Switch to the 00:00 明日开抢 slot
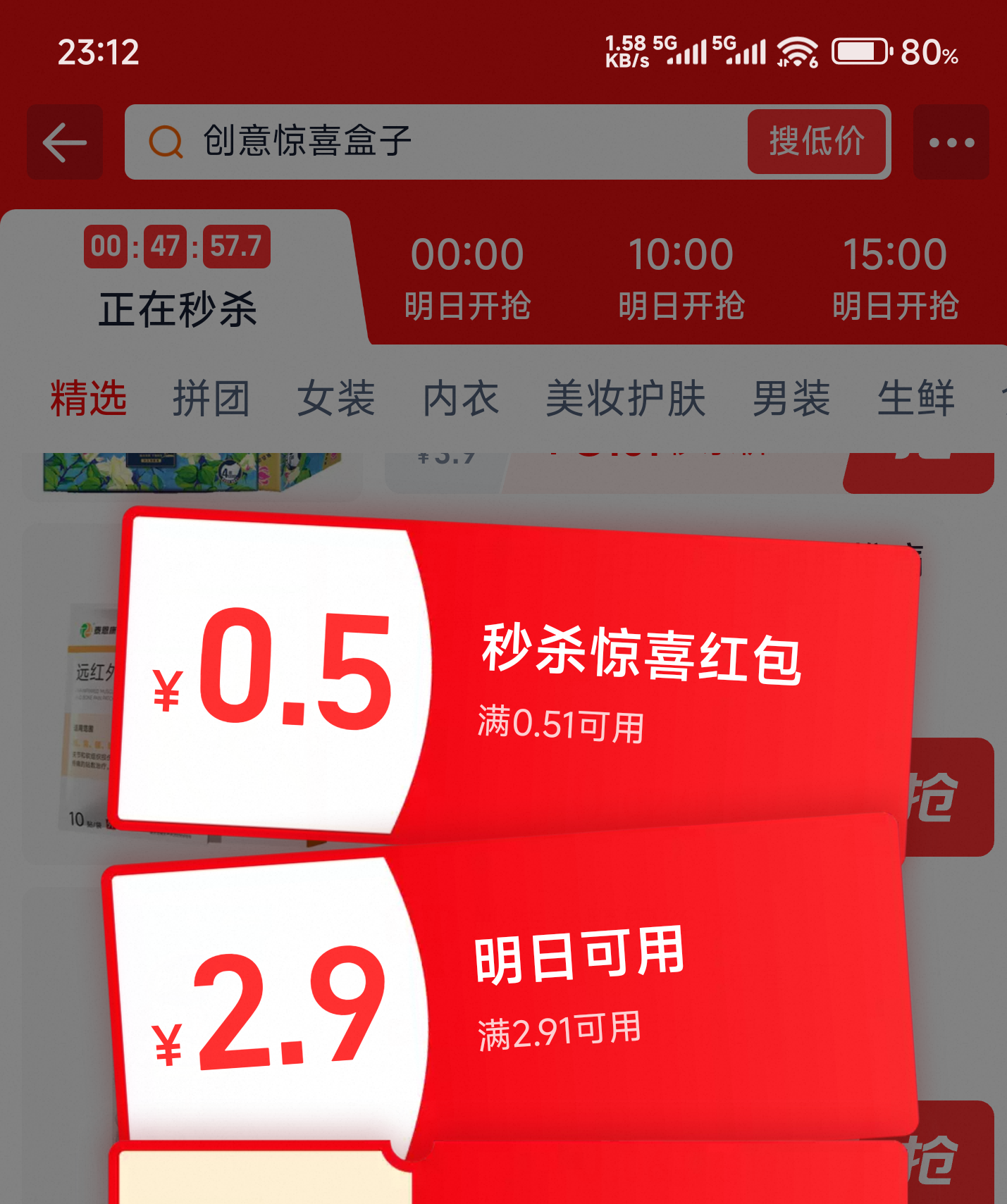 tap(467, 278)
